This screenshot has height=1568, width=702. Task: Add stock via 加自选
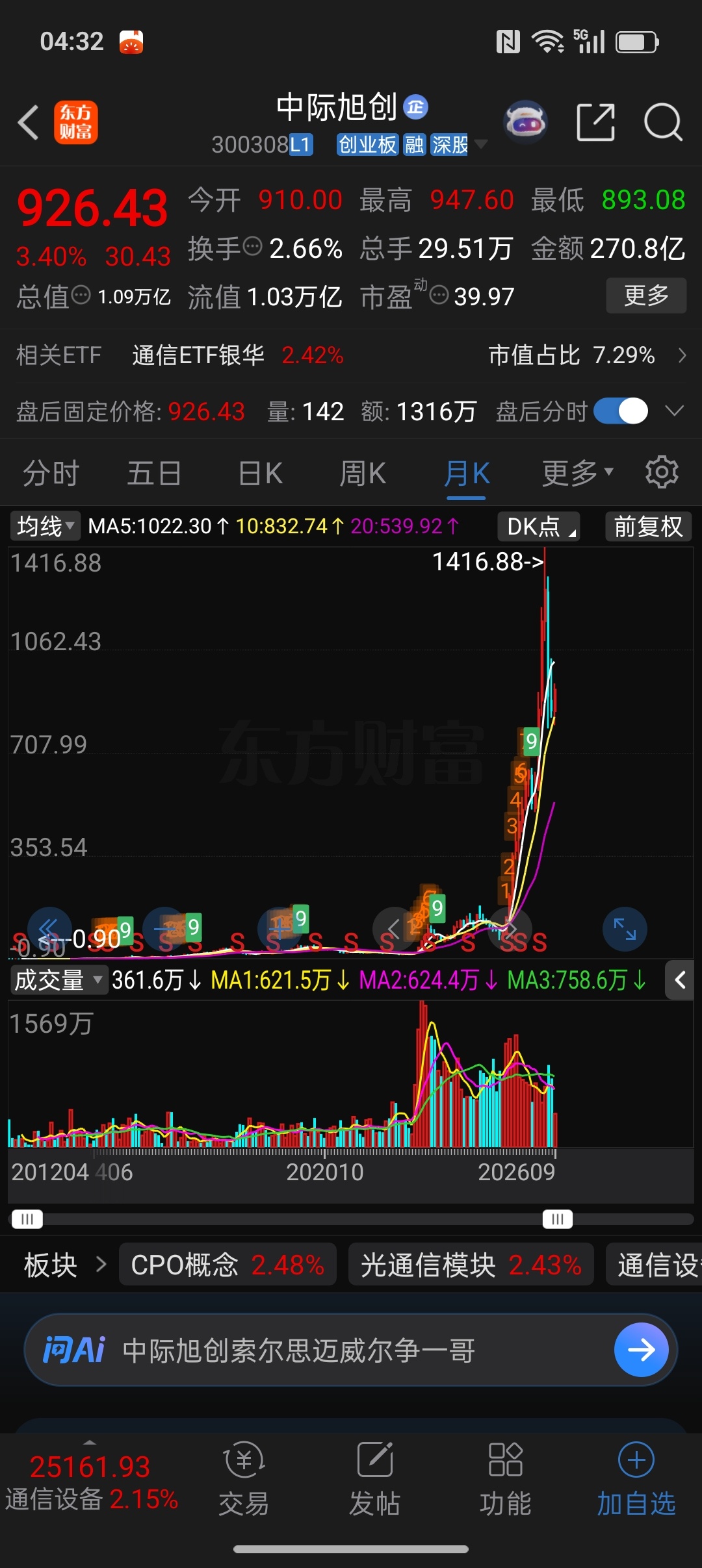636,1479
